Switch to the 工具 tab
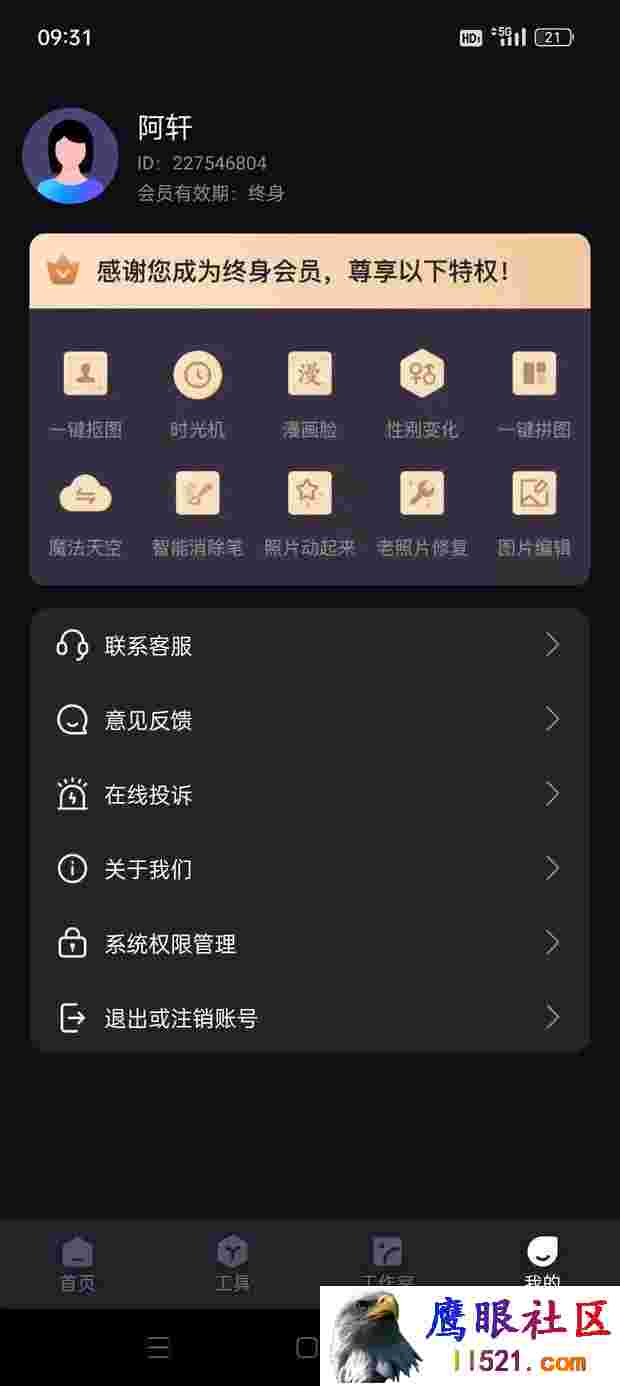Screen dimensions: 620x1386 pos(233,1264)
